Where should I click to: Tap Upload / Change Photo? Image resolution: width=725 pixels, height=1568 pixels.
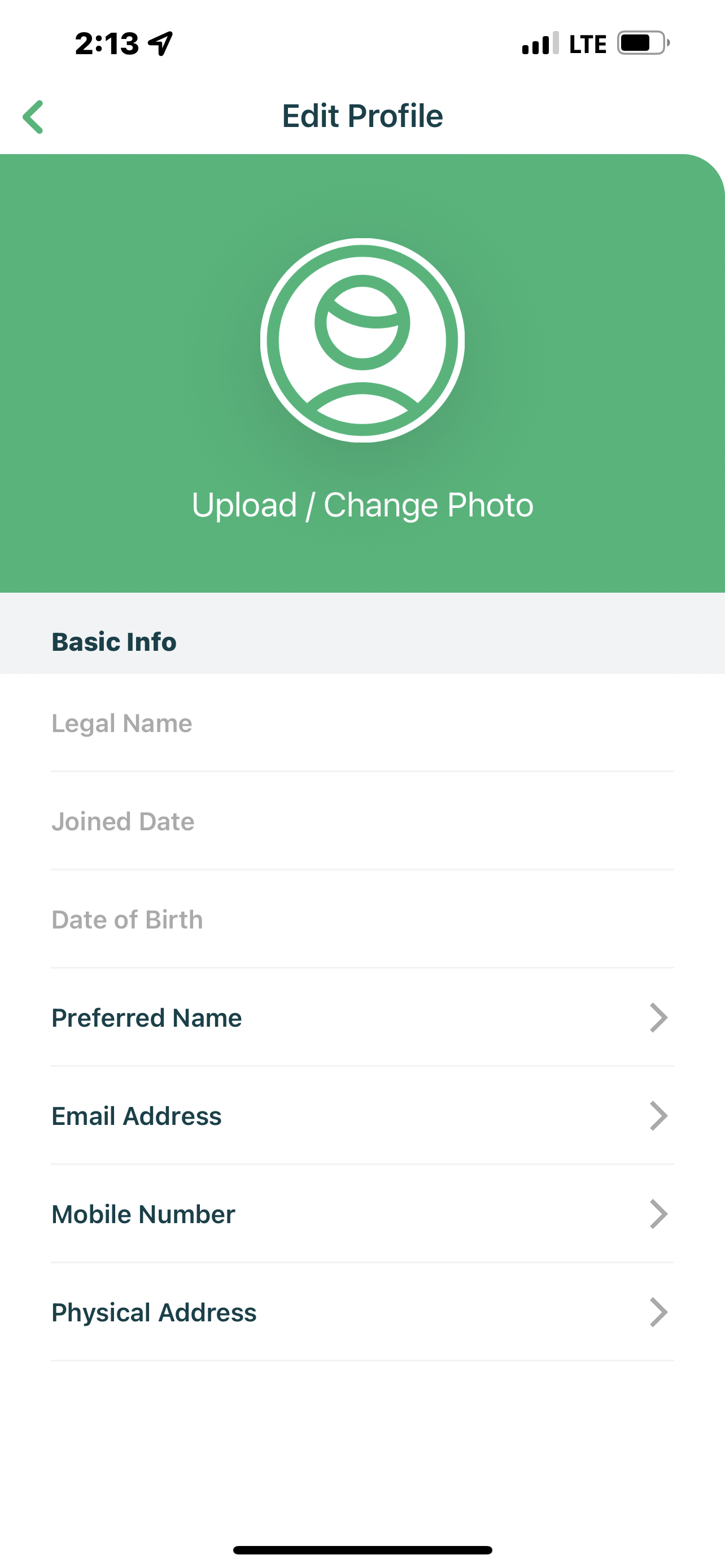pos(362,505)
